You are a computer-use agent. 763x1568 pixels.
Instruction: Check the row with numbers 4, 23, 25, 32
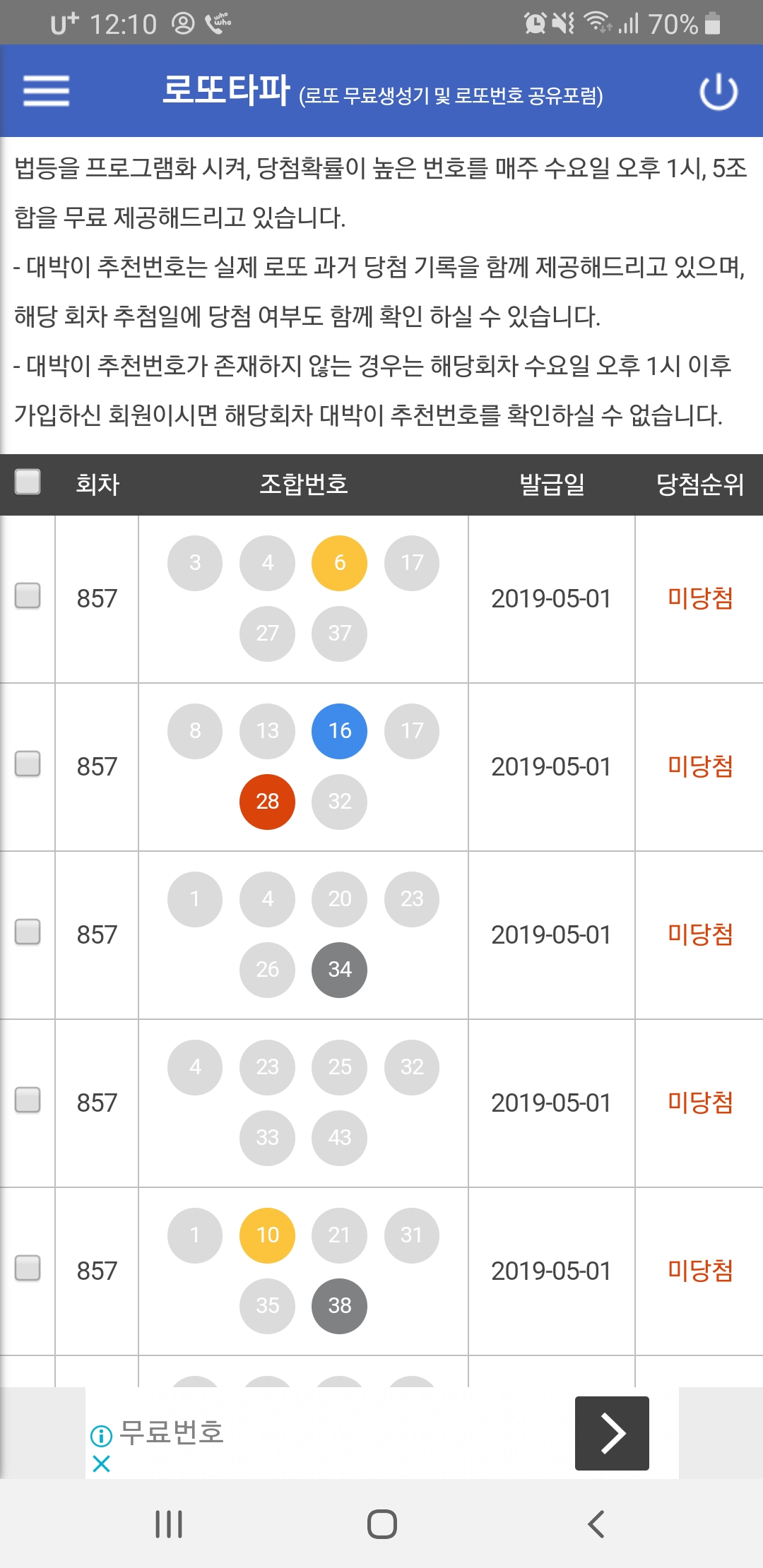click(28, 1100)
